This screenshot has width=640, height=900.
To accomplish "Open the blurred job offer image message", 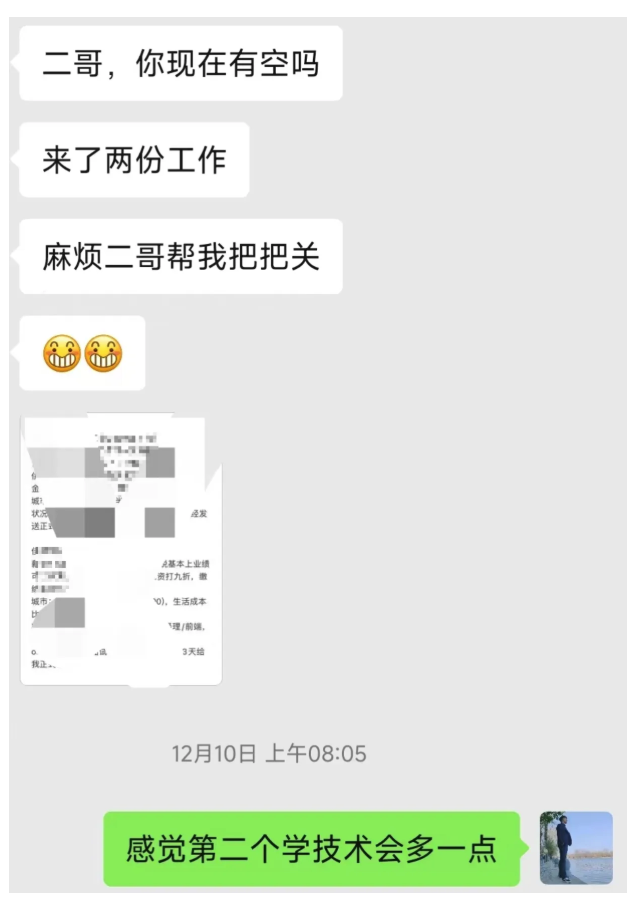I will pos(121,550).
